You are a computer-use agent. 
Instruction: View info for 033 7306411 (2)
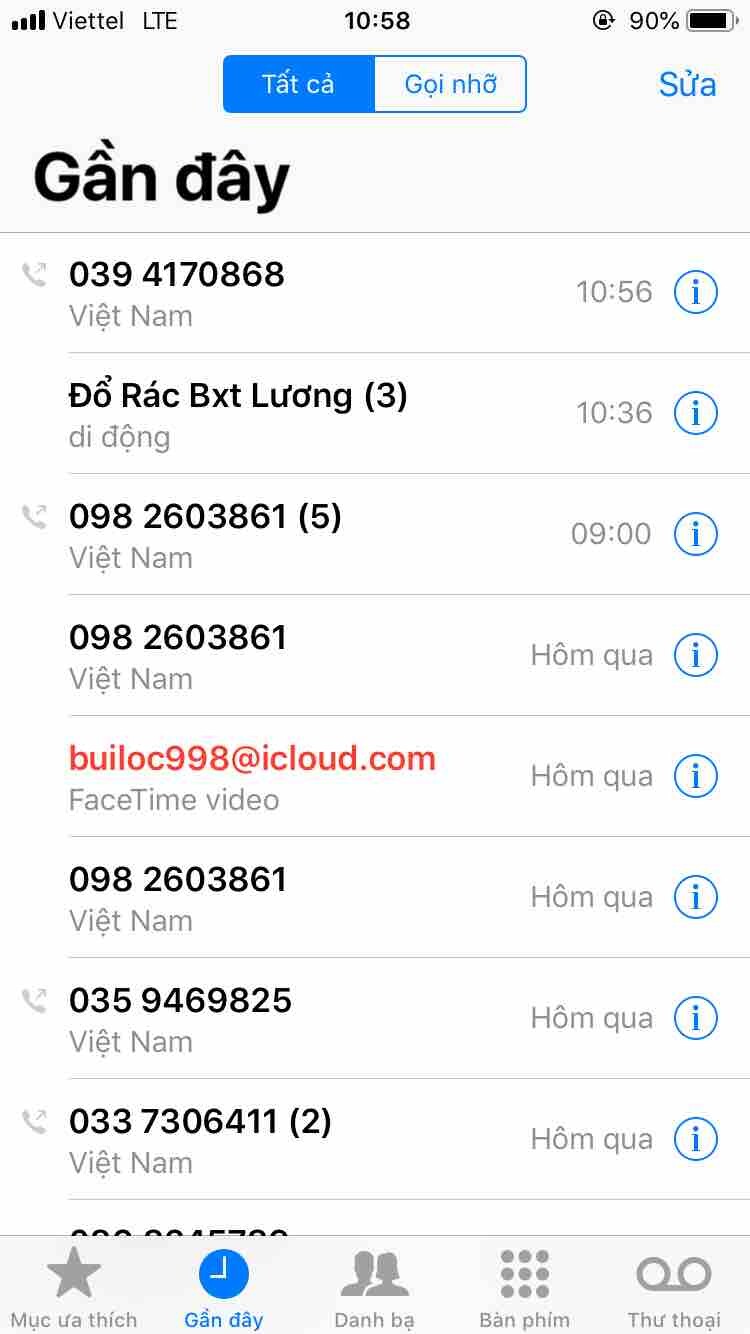(696, 1140)
